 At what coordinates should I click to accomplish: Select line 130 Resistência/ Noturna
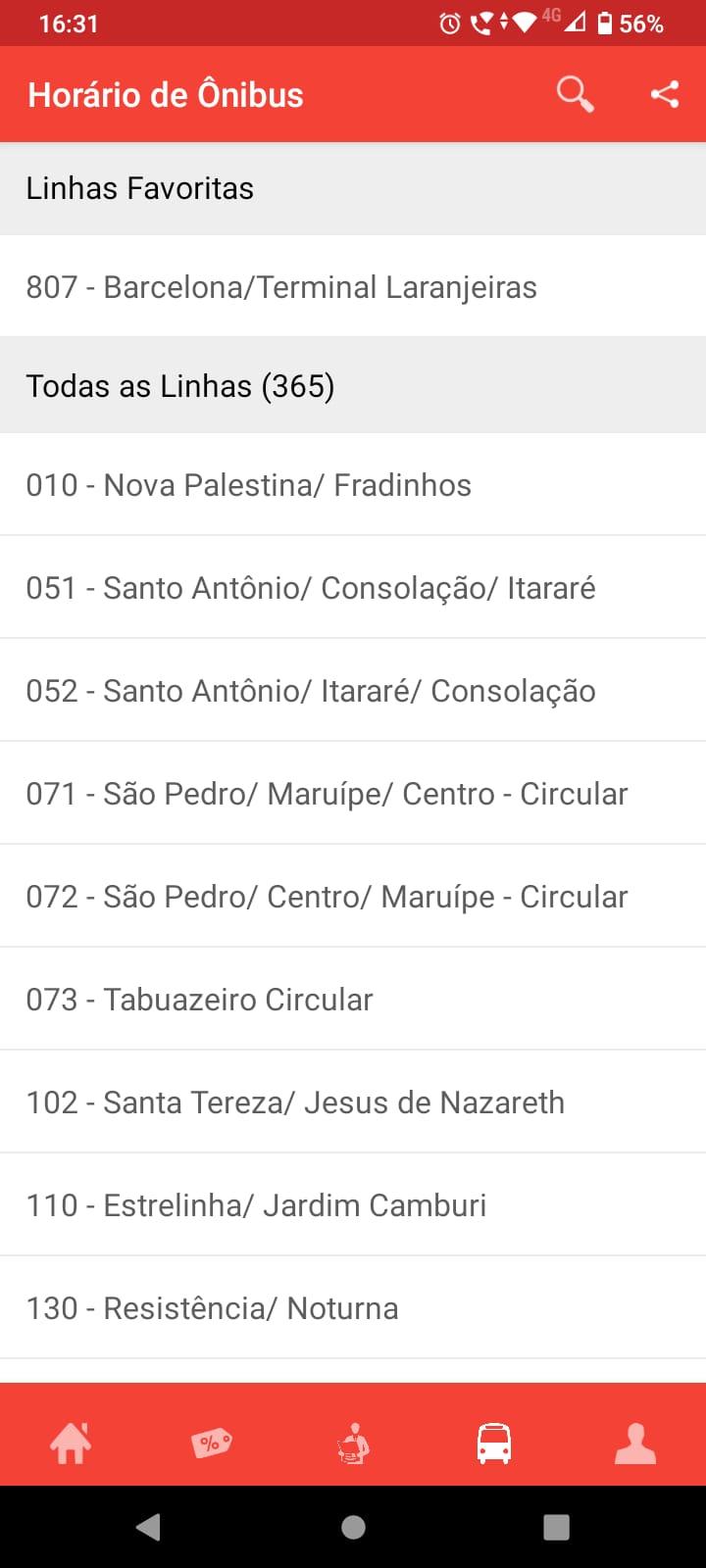coord(353,1308)
